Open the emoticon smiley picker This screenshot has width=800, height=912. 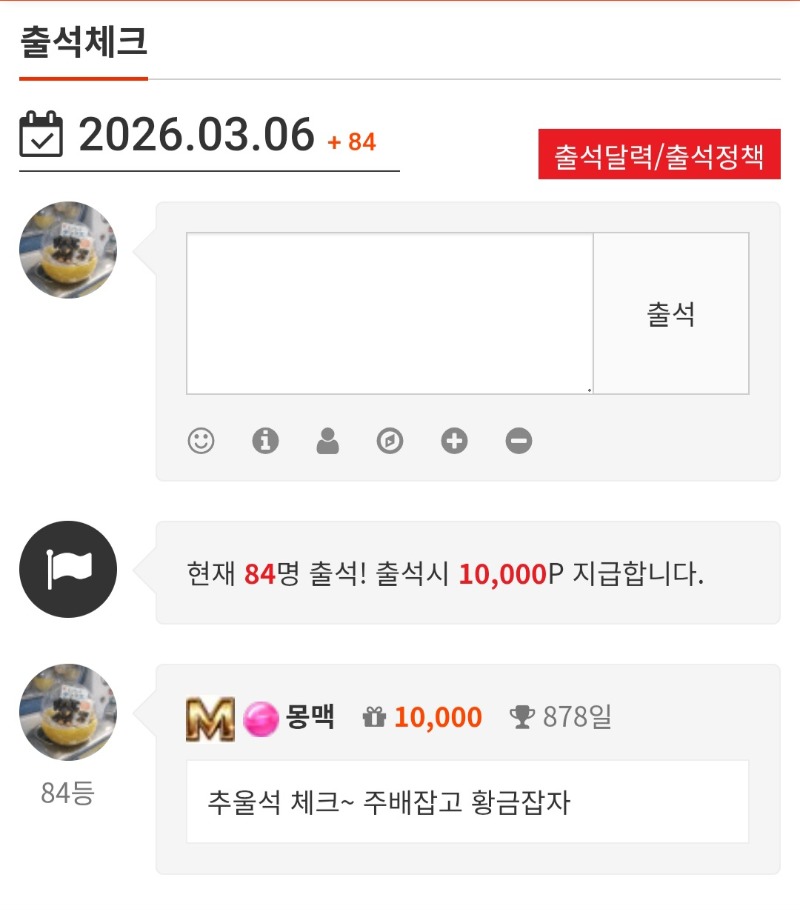tap(201, 441)
